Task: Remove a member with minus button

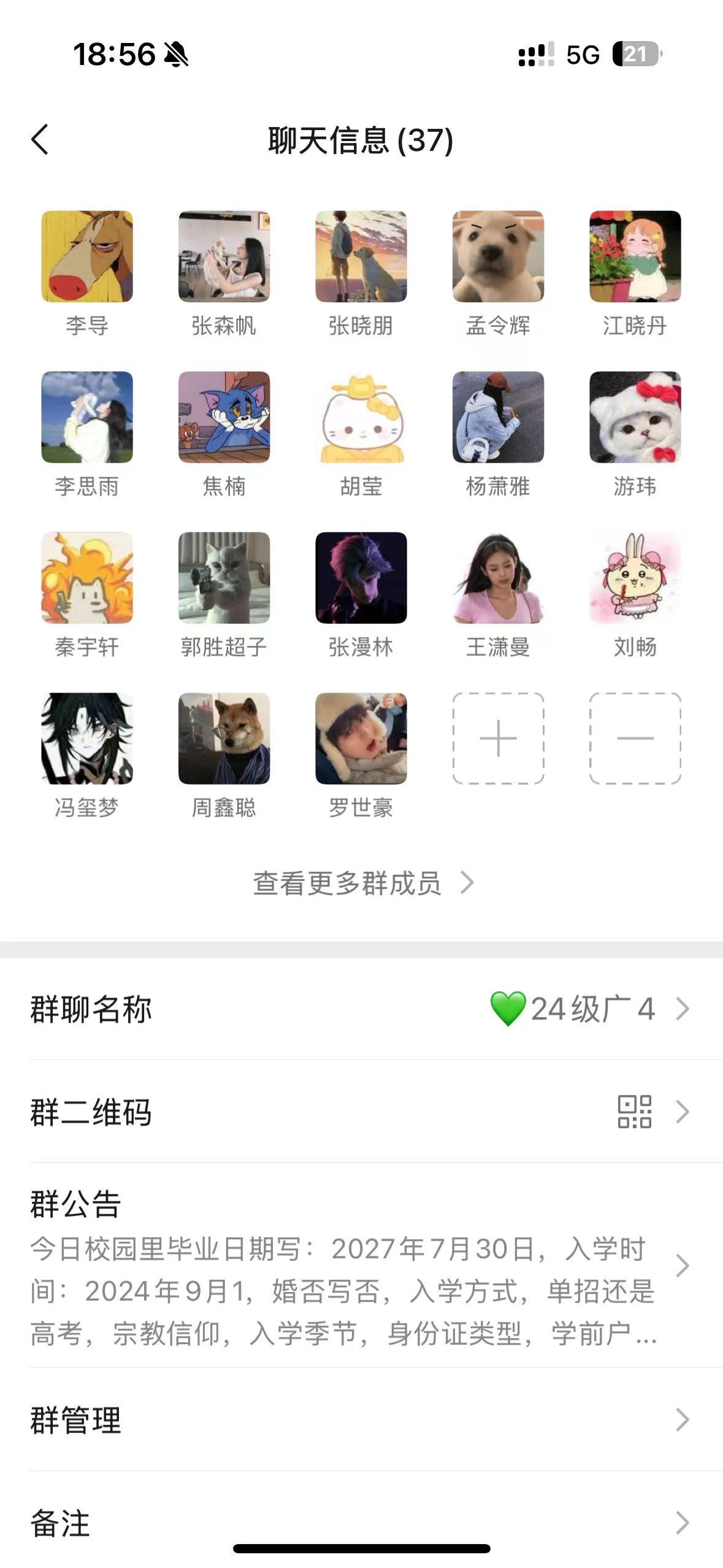Action: pyautogui.click(x=635, y=739)
